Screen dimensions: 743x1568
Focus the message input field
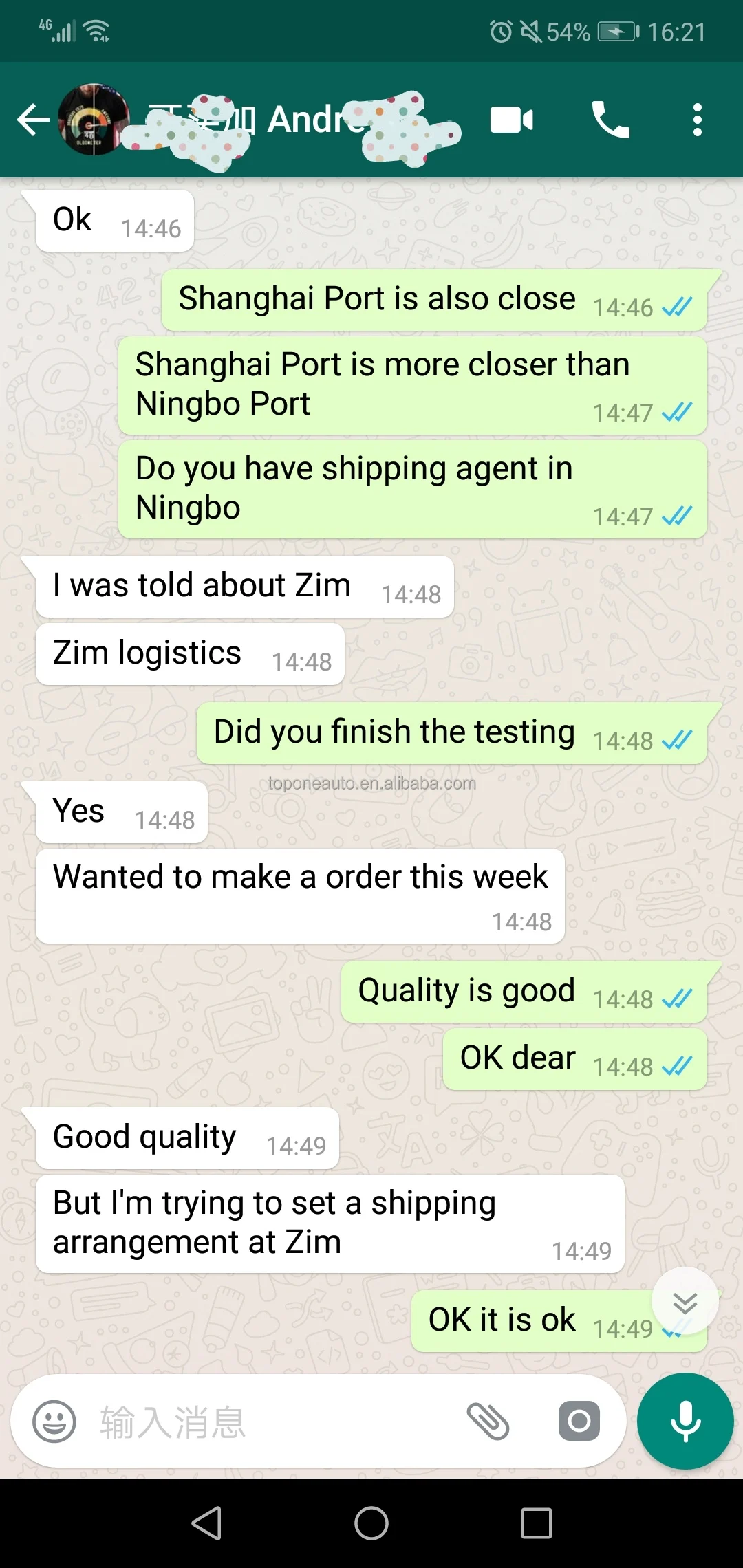[x=275, y=1422]
